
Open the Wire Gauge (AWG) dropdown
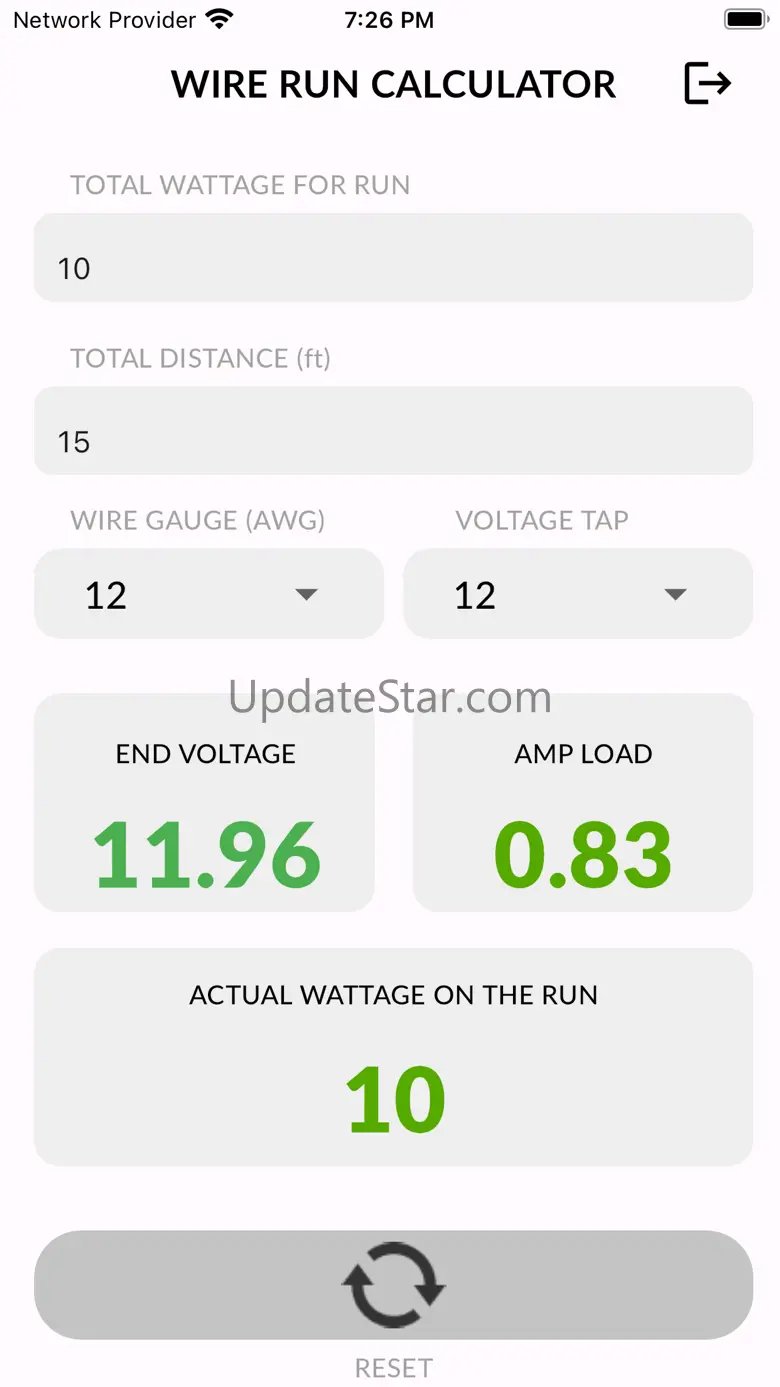(209, 594)
